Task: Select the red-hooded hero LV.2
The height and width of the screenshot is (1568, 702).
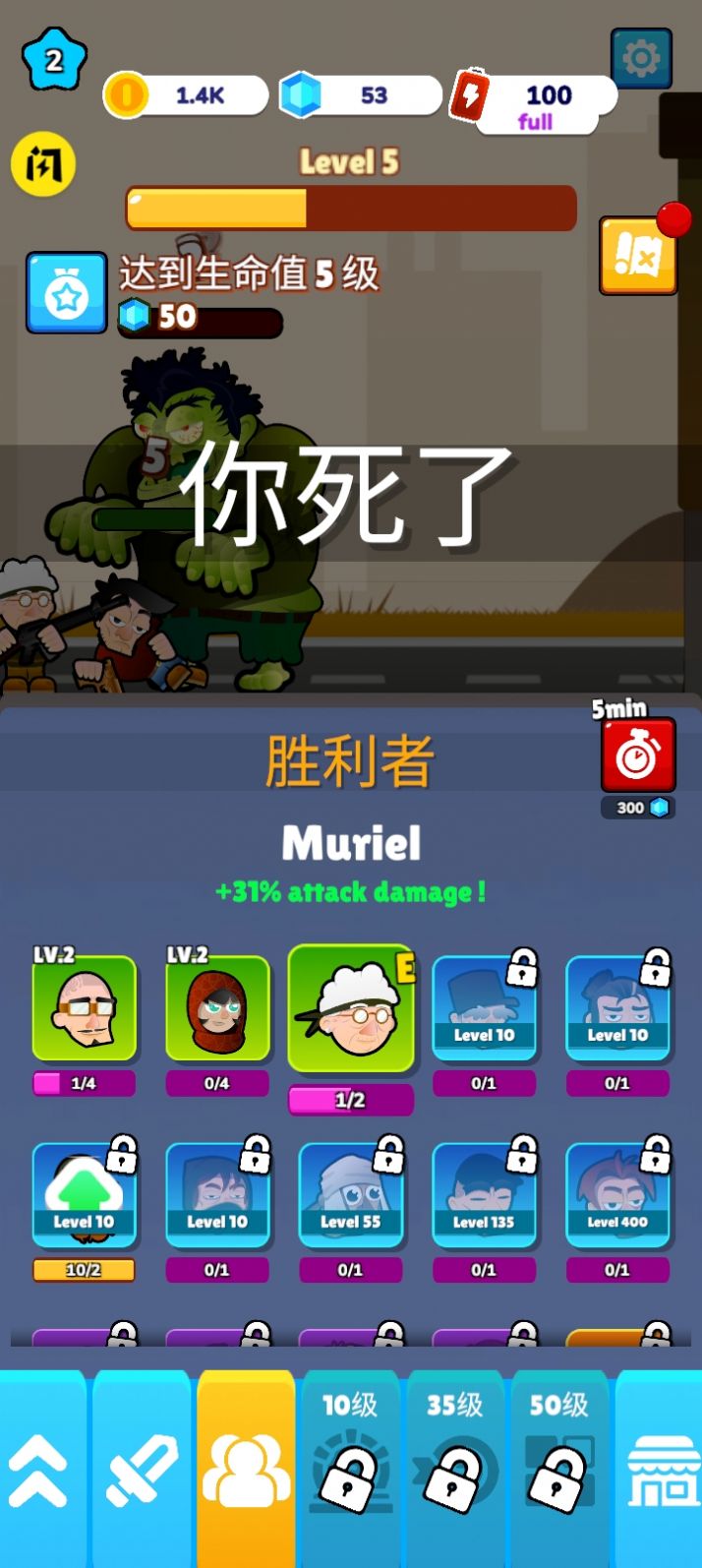Action: coord(217,1010)
